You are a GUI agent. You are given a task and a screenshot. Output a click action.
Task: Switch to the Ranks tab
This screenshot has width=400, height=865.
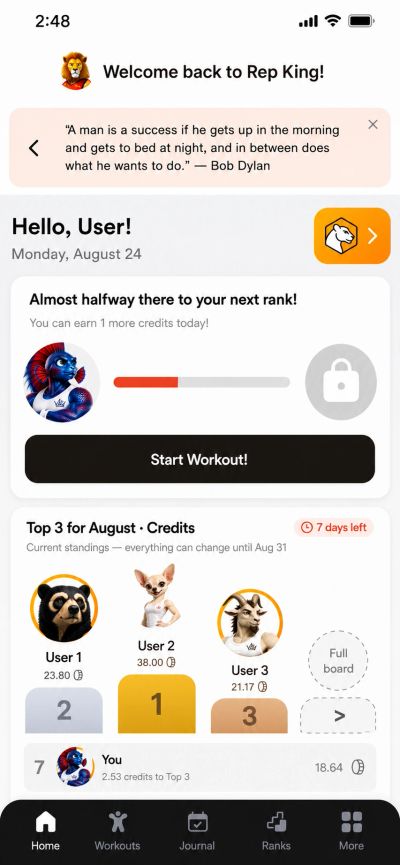point(276,830)
